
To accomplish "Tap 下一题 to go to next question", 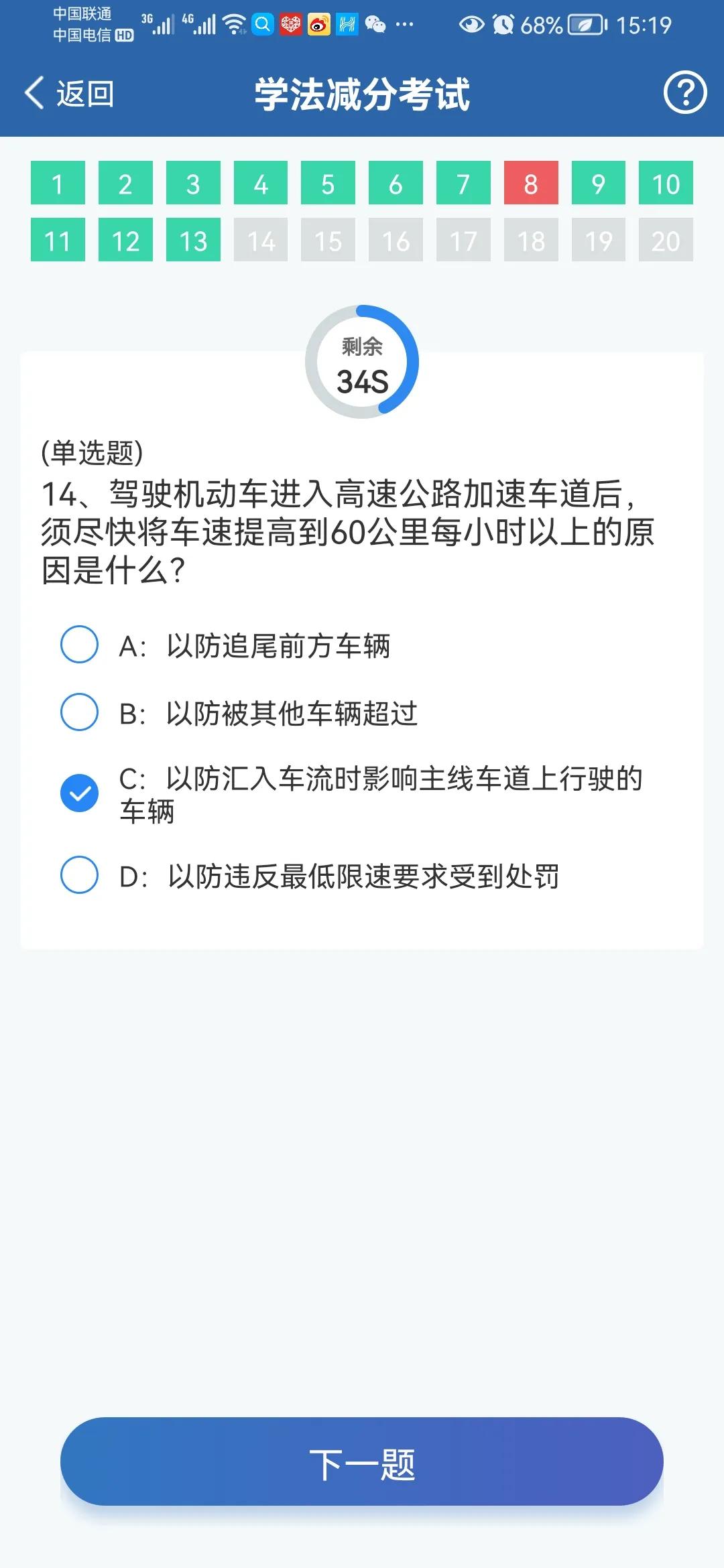I will [x=362, y=1460].
